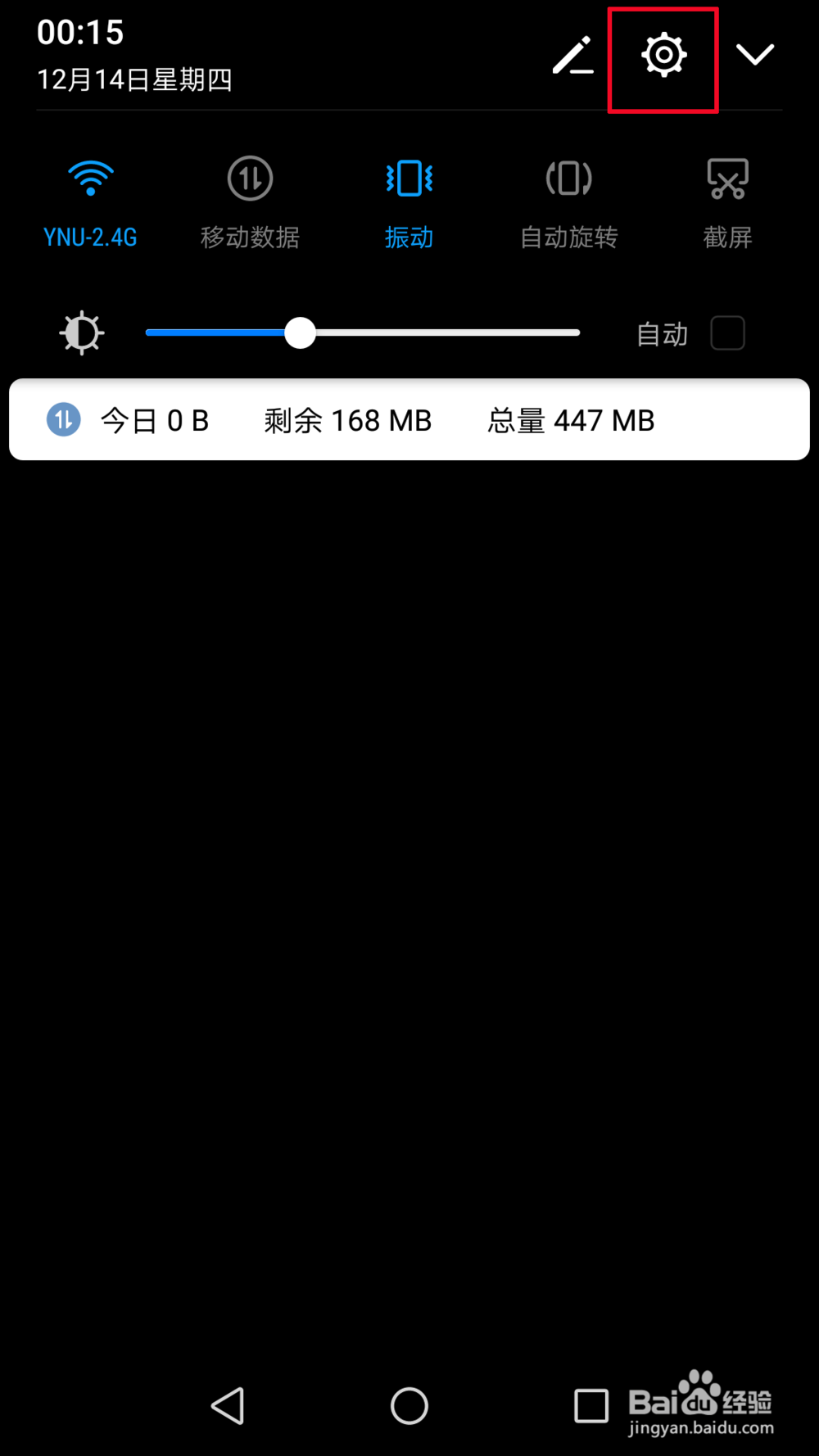The width and height of the screenshot is (819, 1456).
Task: Check the 自动 auto-brightness checkbox
Action: pyautogui.click(x=727, y=333)
